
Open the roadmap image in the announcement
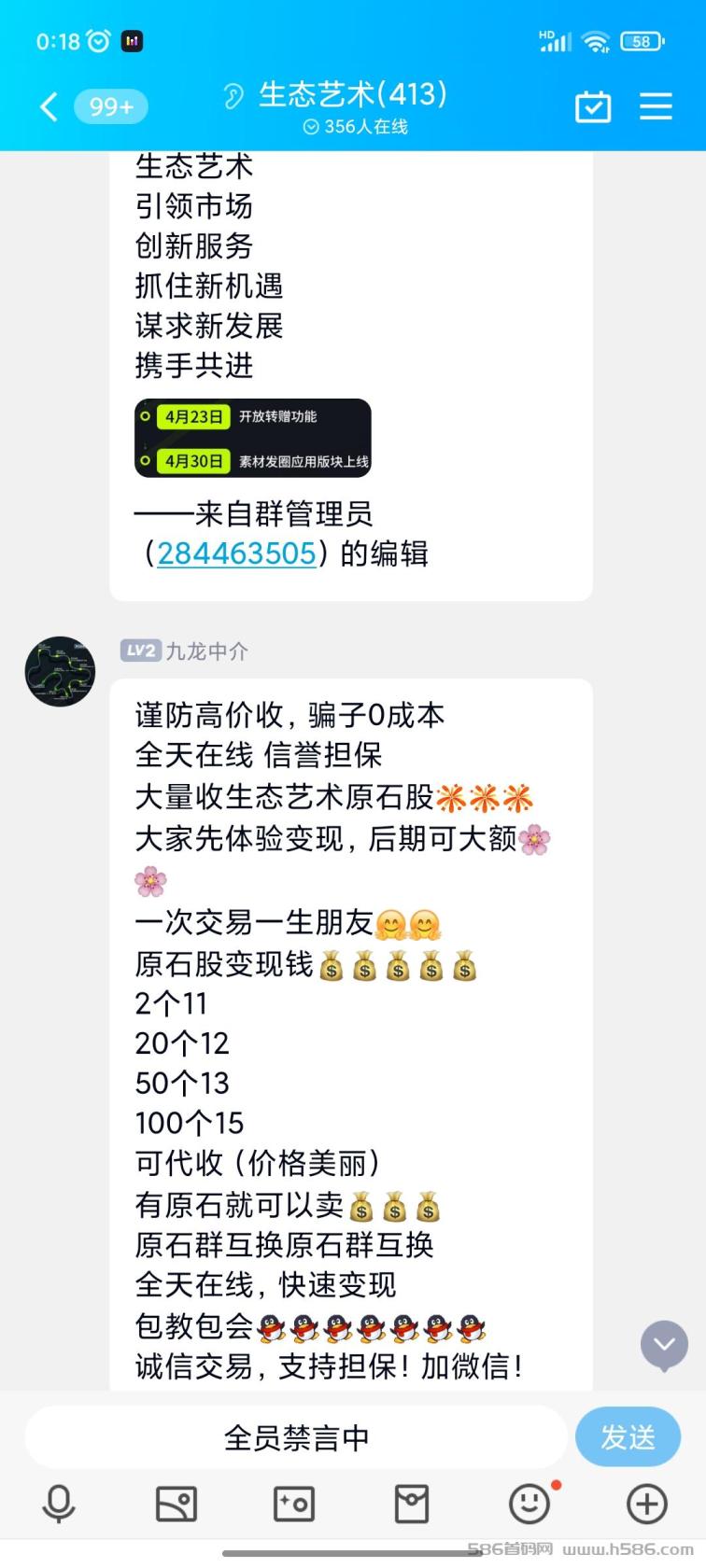click(x=253, y=439)
